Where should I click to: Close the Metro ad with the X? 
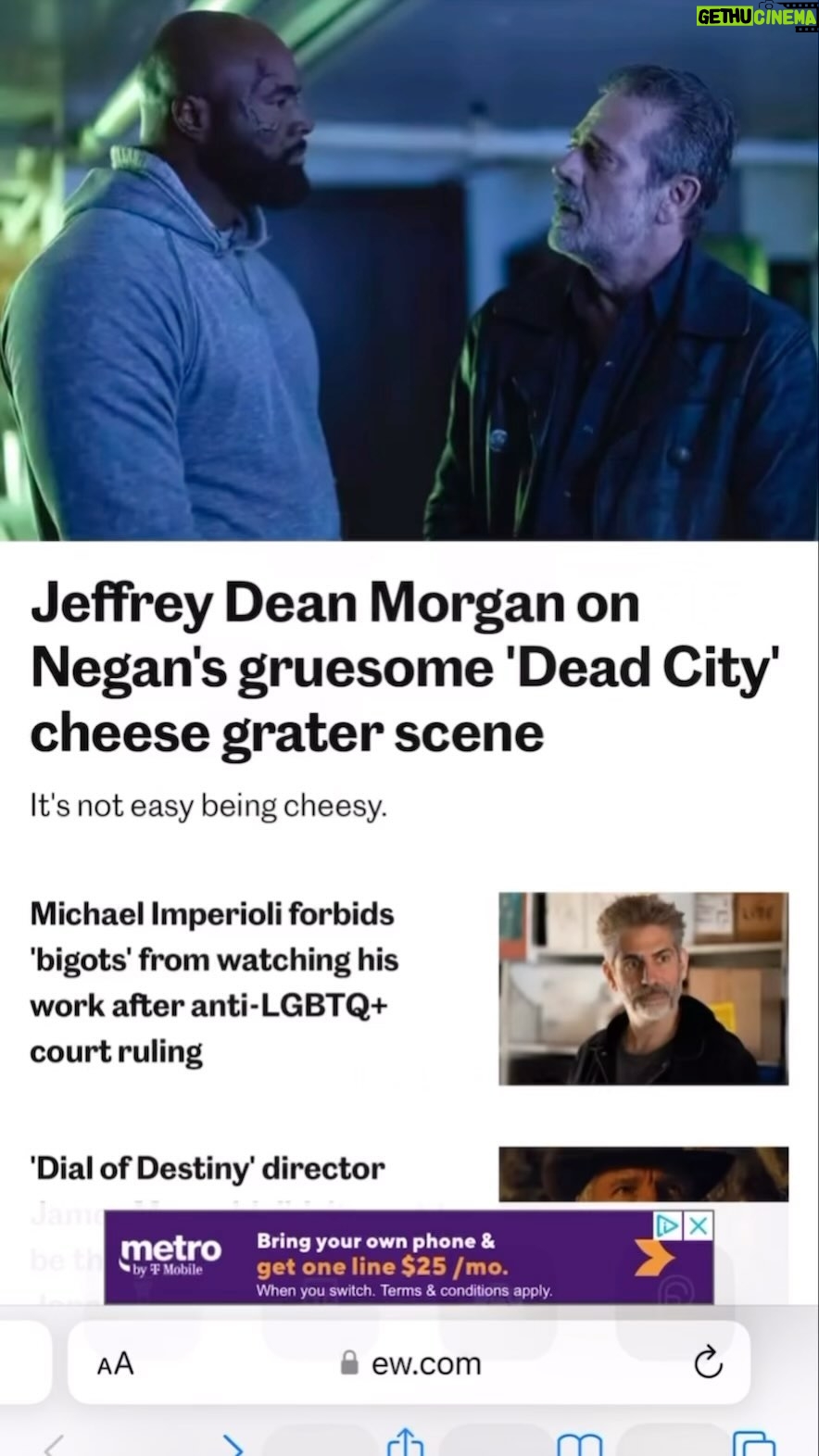(699, 1225)
